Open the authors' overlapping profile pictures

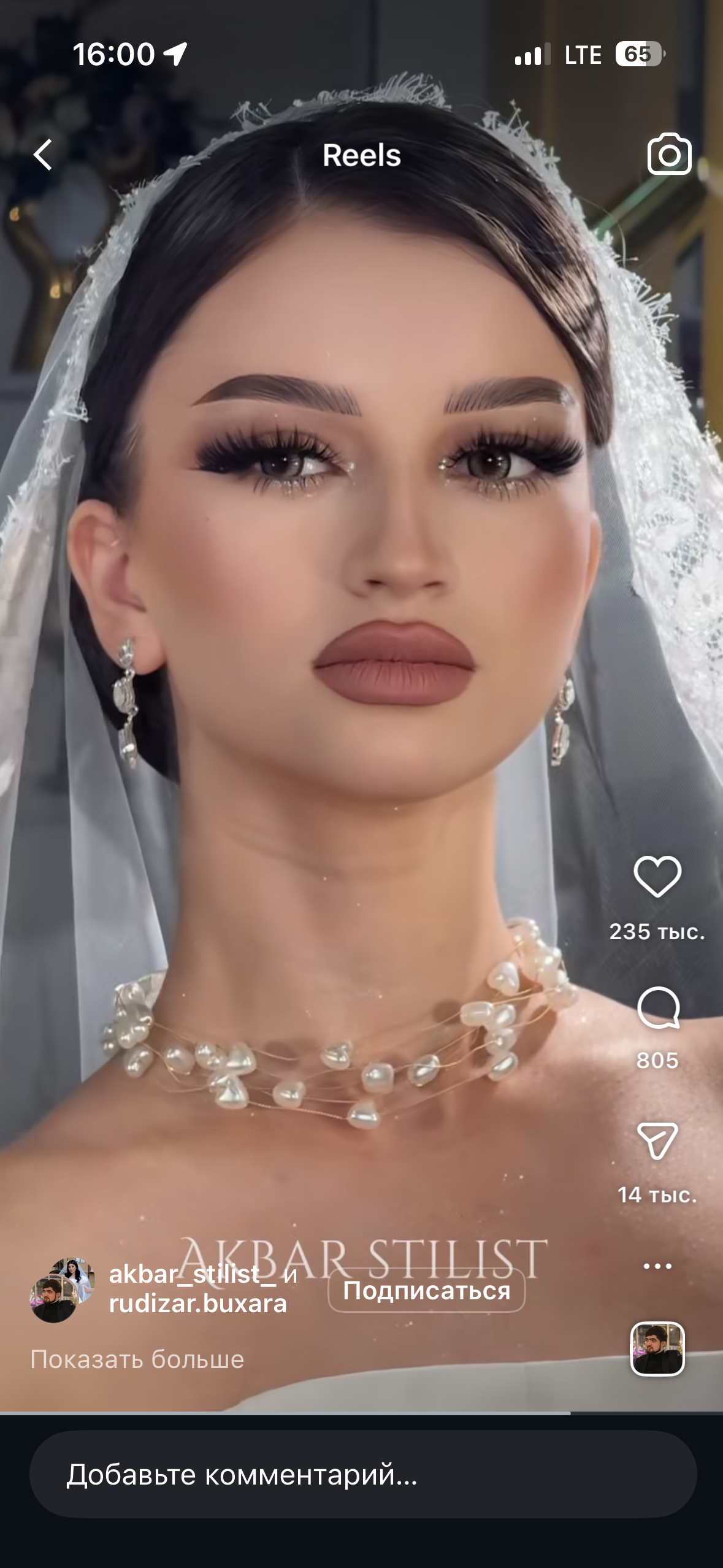point(63,1289)
